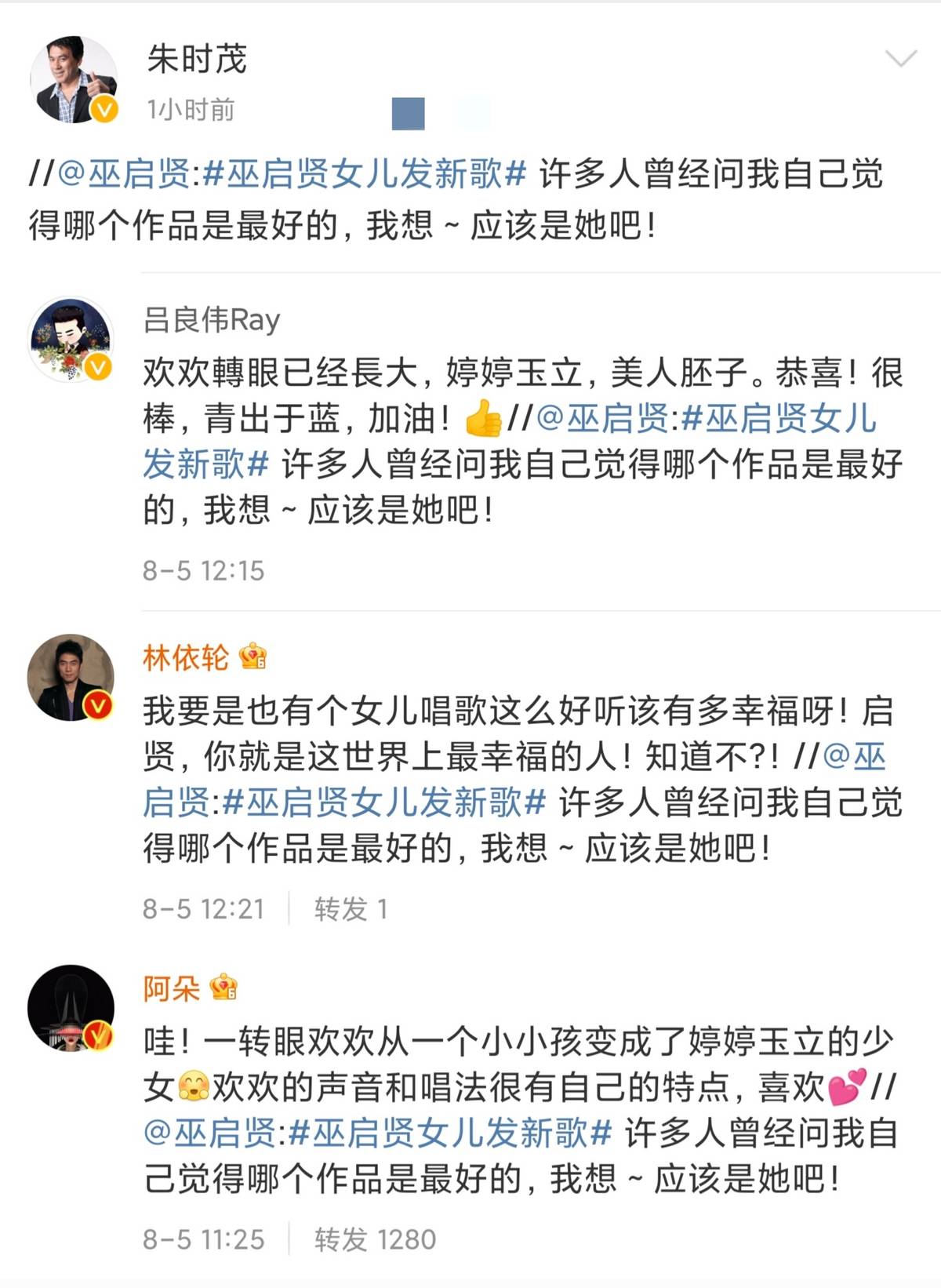Tap the username 阿朵

[172, 988]
